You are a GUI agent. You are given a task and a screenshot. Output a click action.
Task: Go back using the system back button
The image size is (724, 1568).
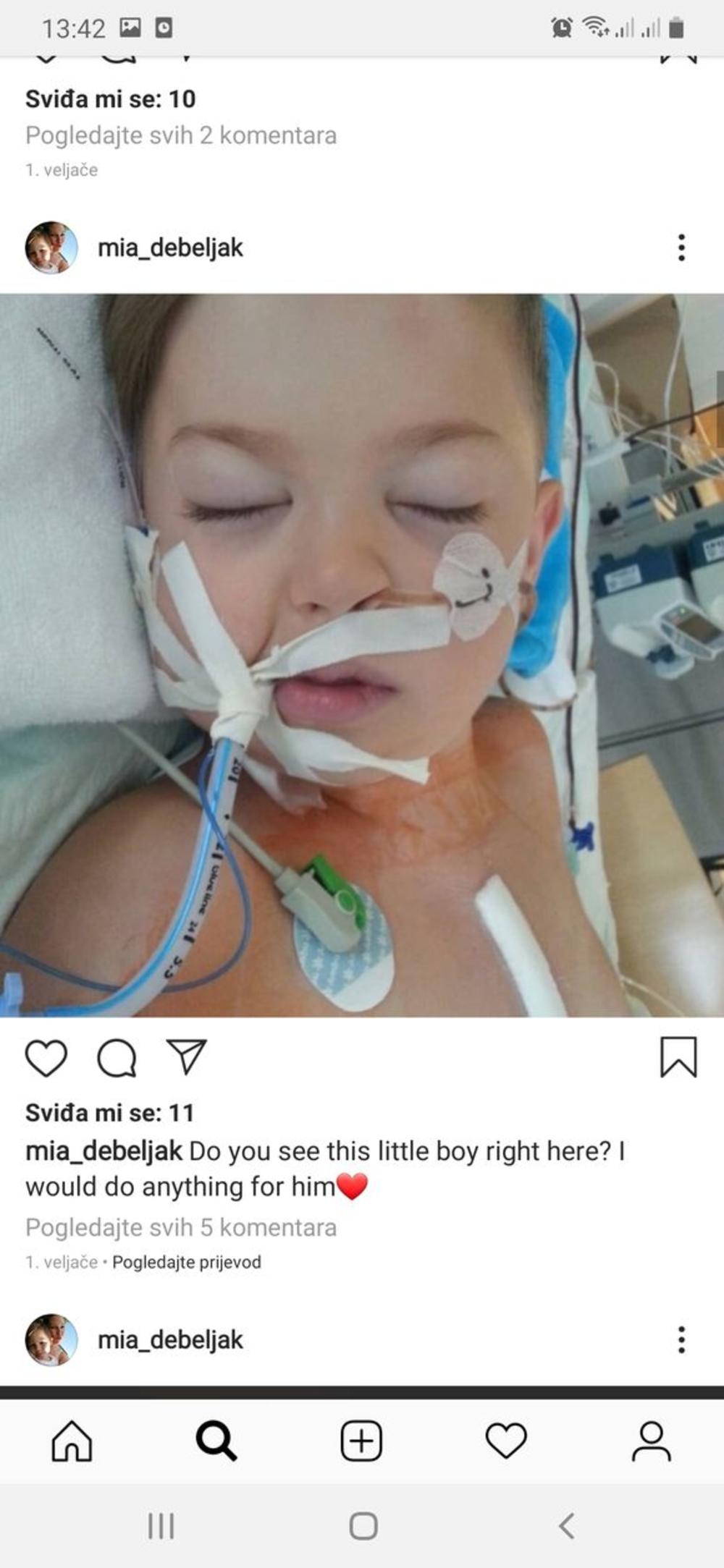click(567, 1526)
